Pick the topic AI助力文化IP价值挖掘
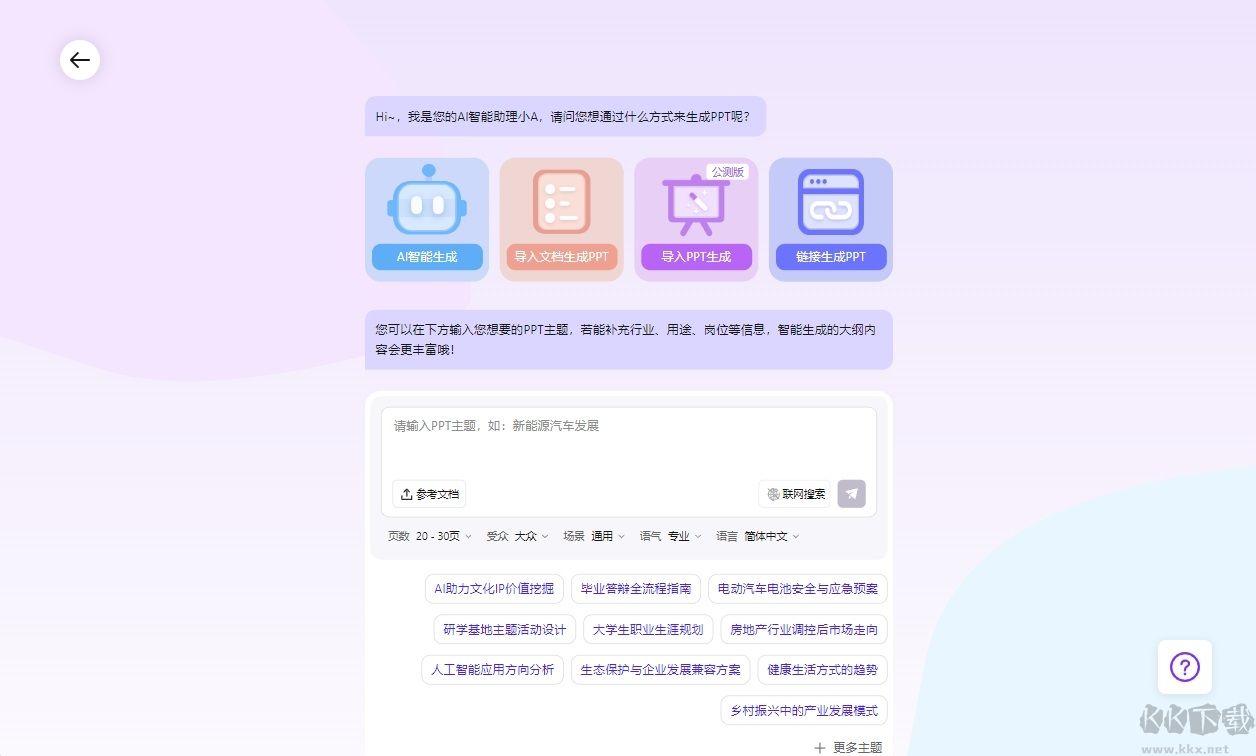 coord(494,589)
